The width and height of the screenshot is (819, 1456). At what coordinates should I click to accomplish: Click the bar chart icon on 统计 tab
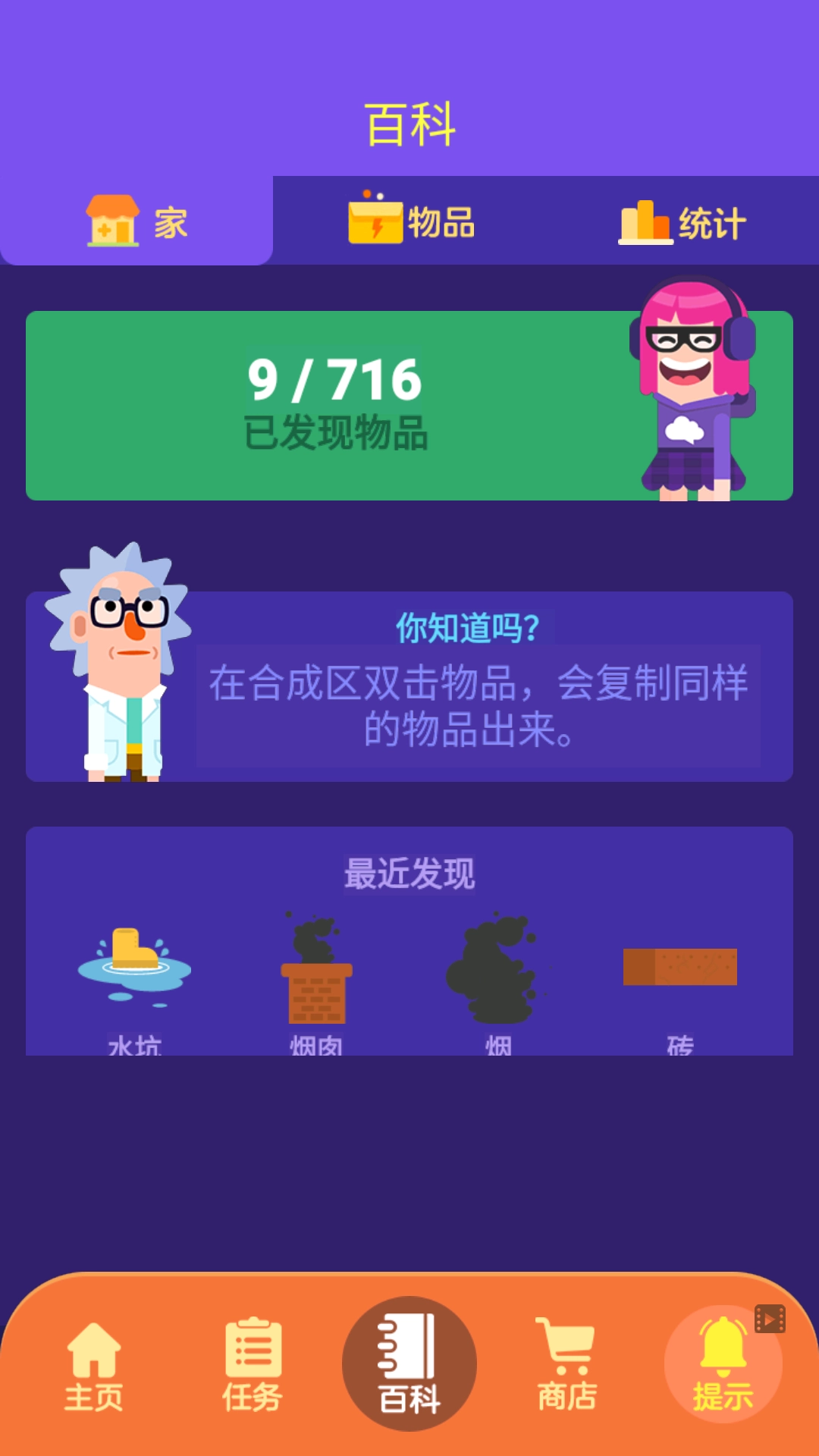point(644,220)
